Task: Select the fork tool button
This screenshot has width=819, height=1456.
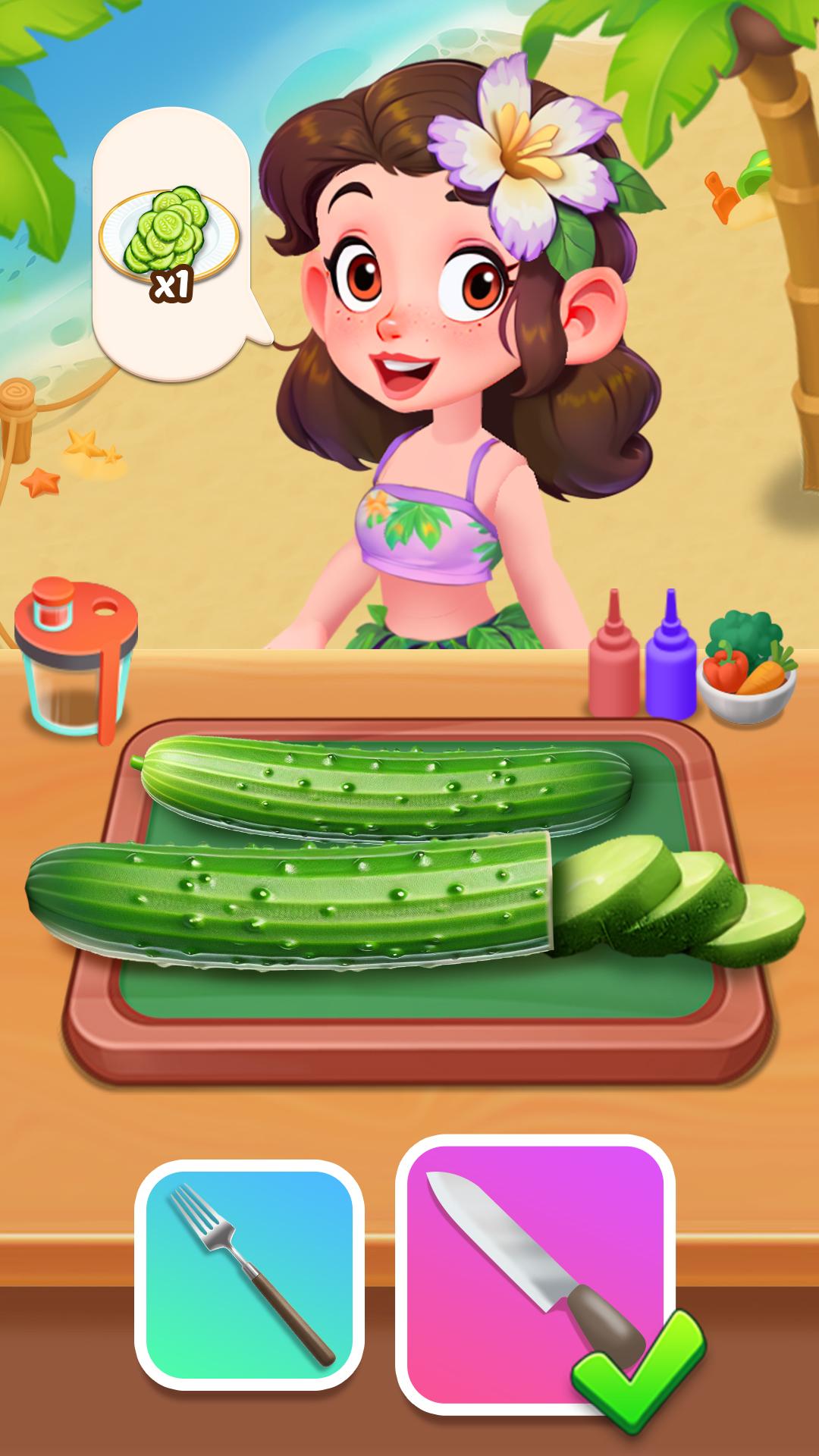Action: coord(249,1275)
